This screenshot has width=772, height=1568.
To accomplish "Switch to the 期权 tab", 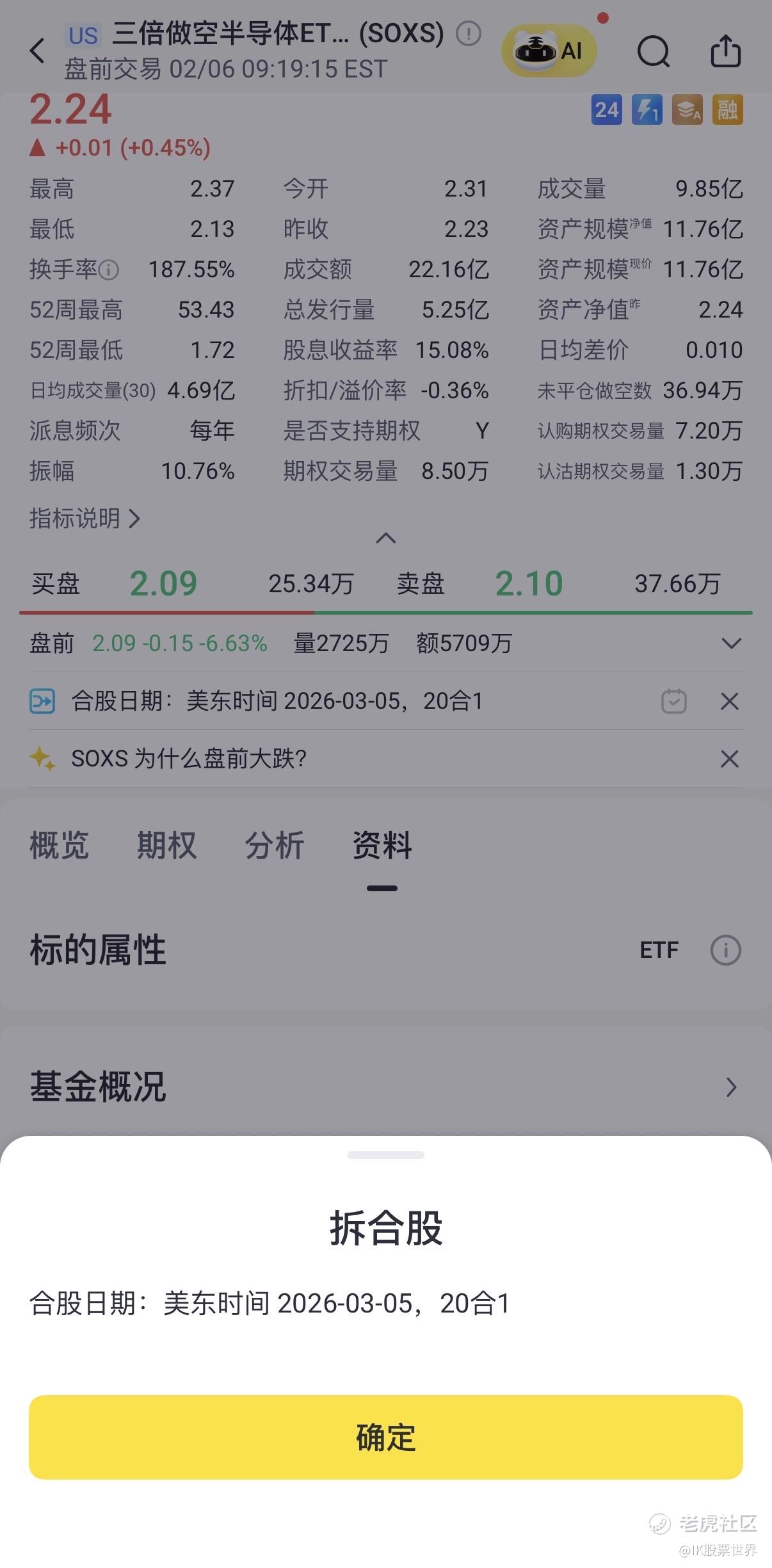I will tap(166, 845).
